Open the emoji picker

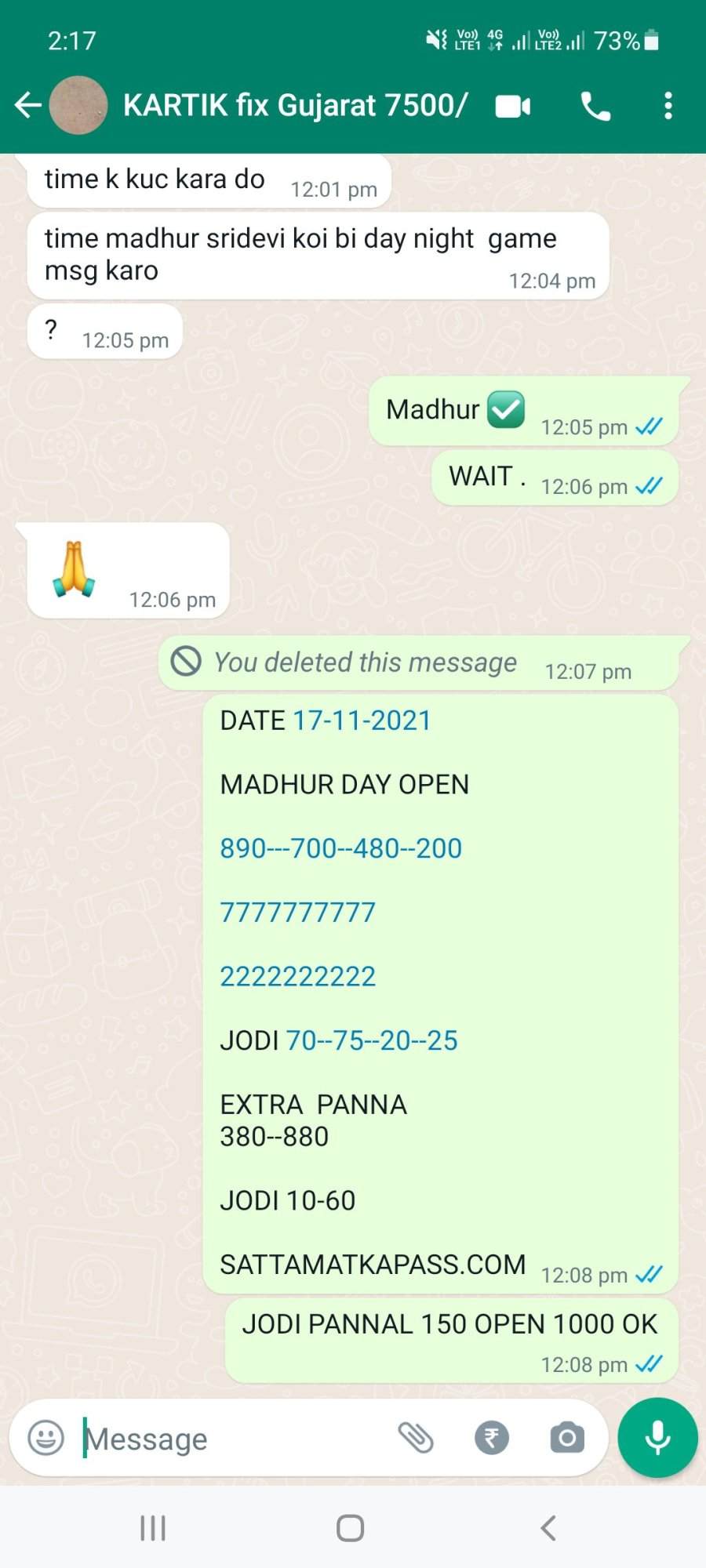pos(45,1438)
